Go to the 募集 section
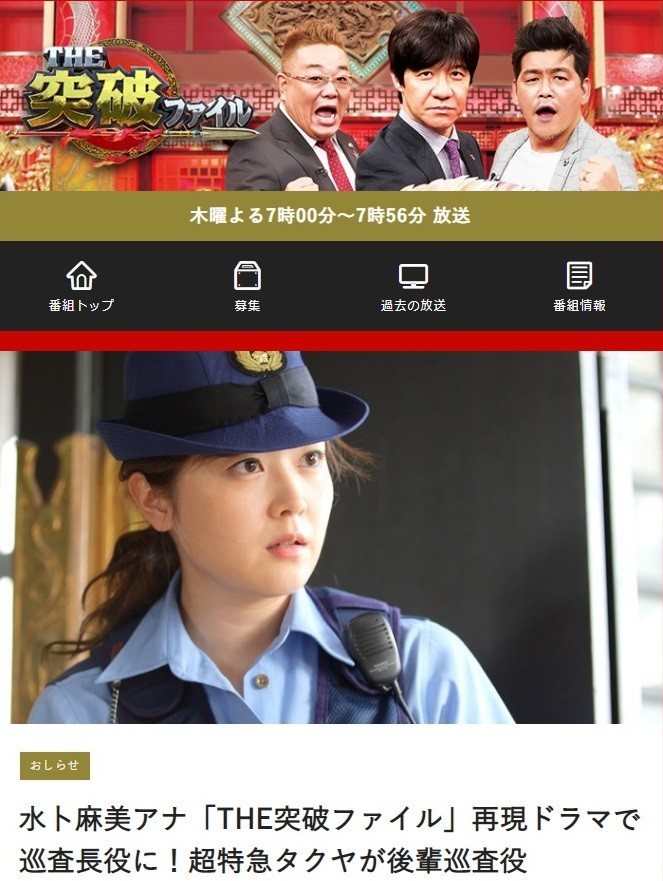This screenshot has width=663, height=881. pos(247,286)
